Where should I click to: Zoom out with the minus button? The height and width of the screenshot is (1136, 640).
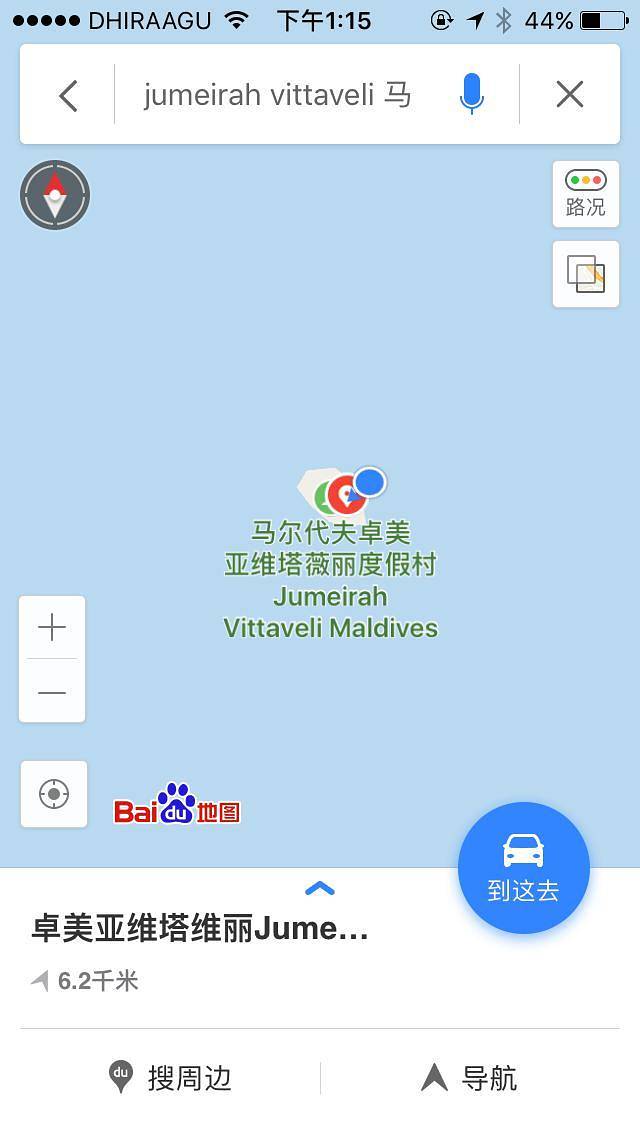(x=52, y=691)
